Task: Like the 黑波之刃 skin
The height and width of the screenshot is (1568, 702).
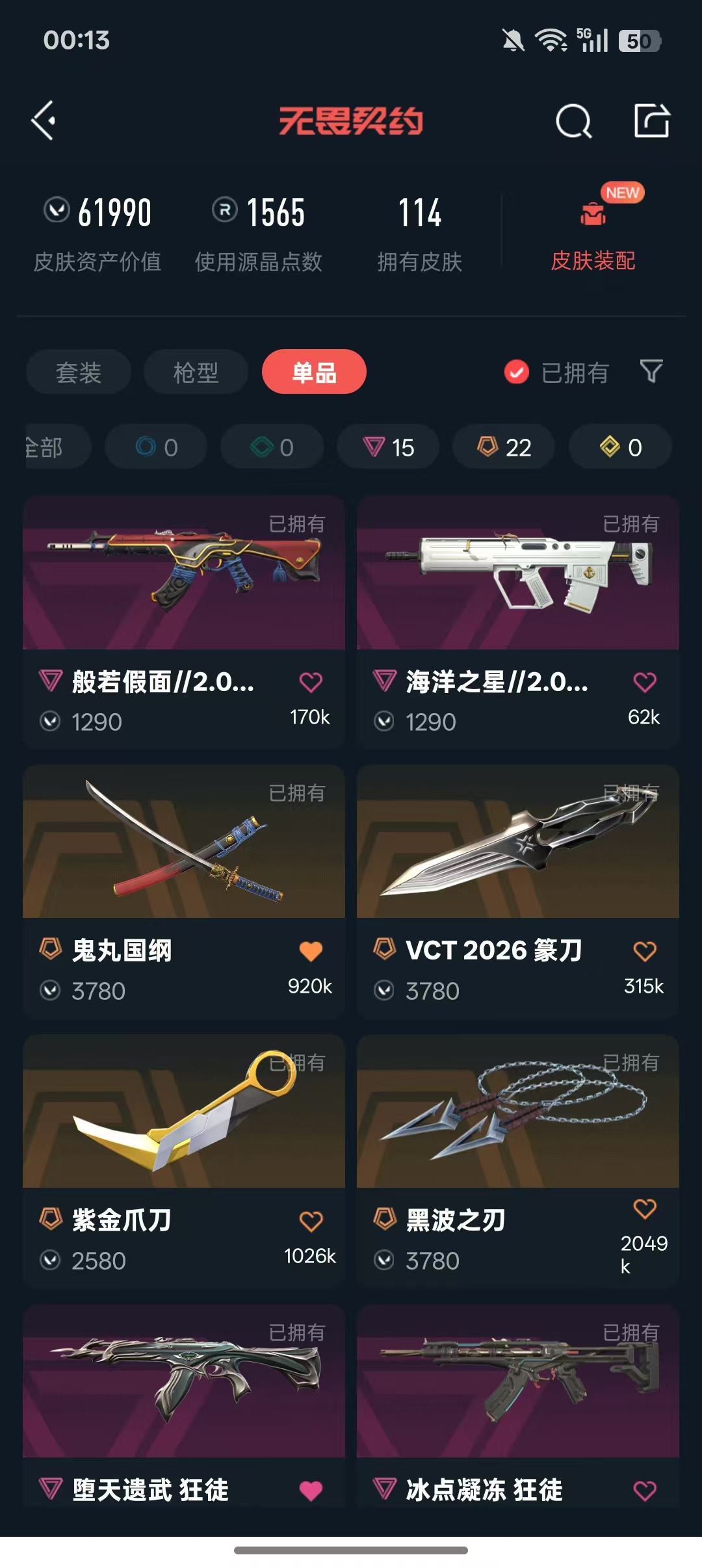Action: pos(645,1209)
